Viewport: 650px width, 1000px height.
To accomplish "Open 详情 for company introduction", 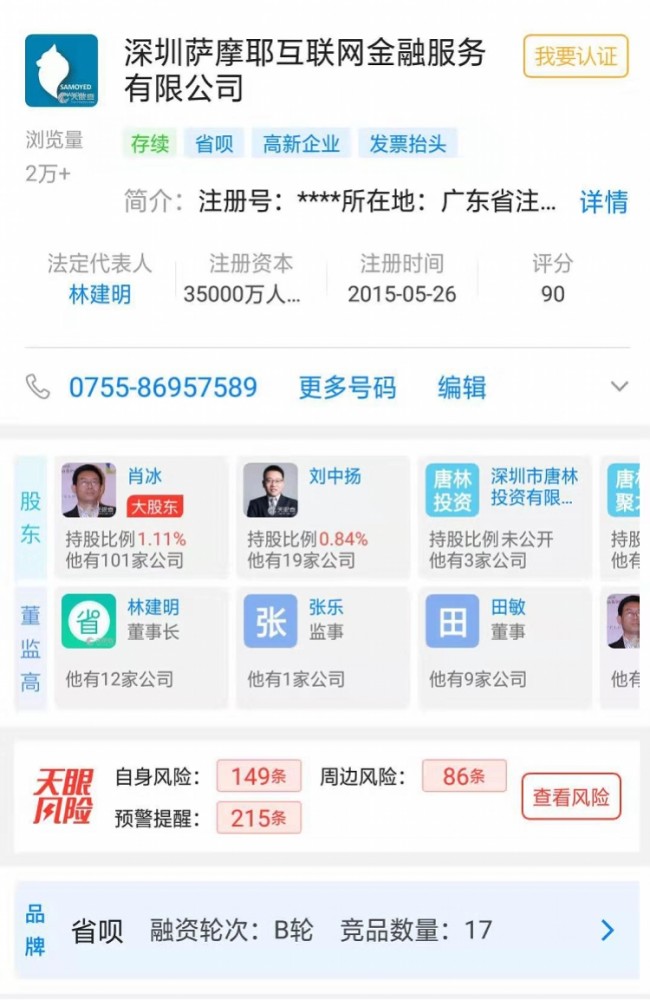I will [x=603, y=202].
